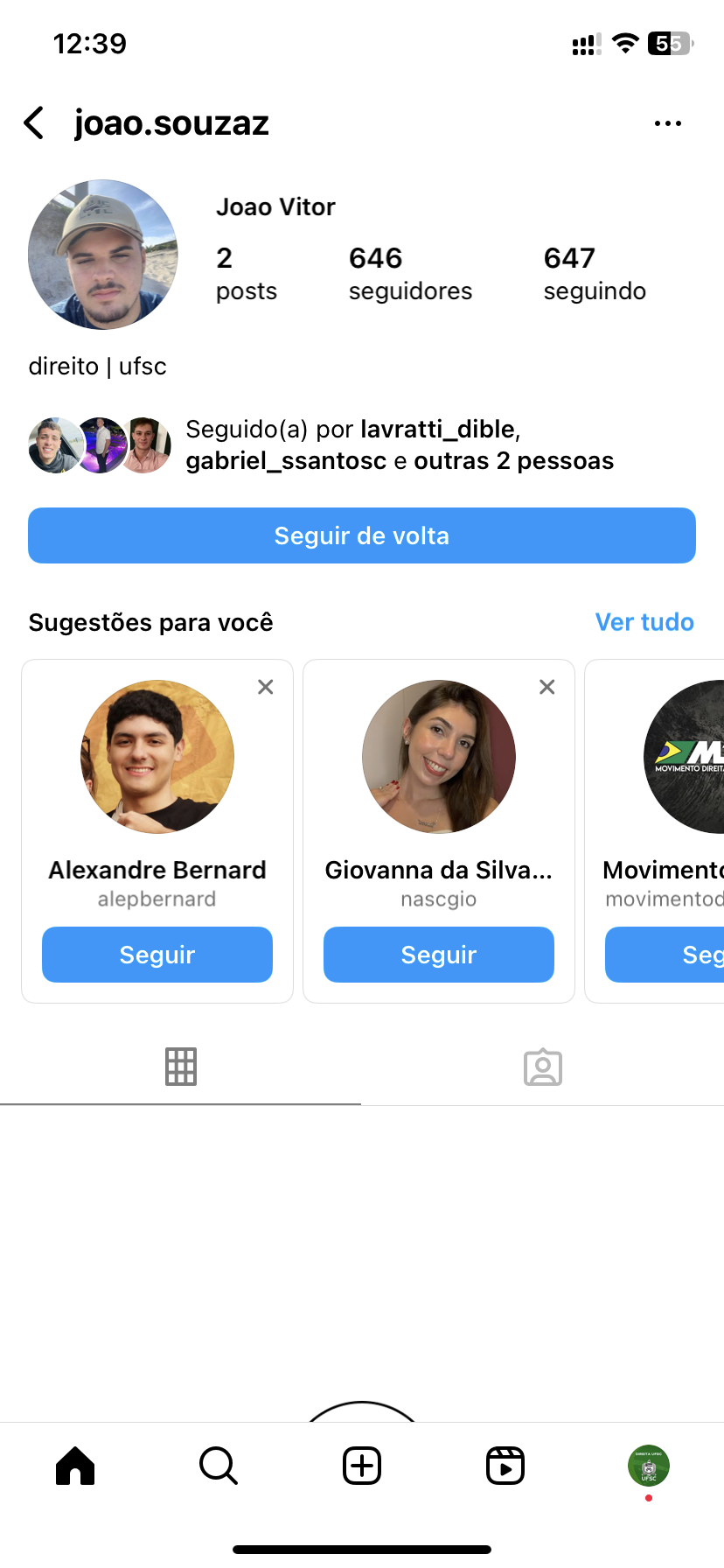Open the three-dot options menu
The width and height of the screenshot is (724, 1568).
click(667, 123)
